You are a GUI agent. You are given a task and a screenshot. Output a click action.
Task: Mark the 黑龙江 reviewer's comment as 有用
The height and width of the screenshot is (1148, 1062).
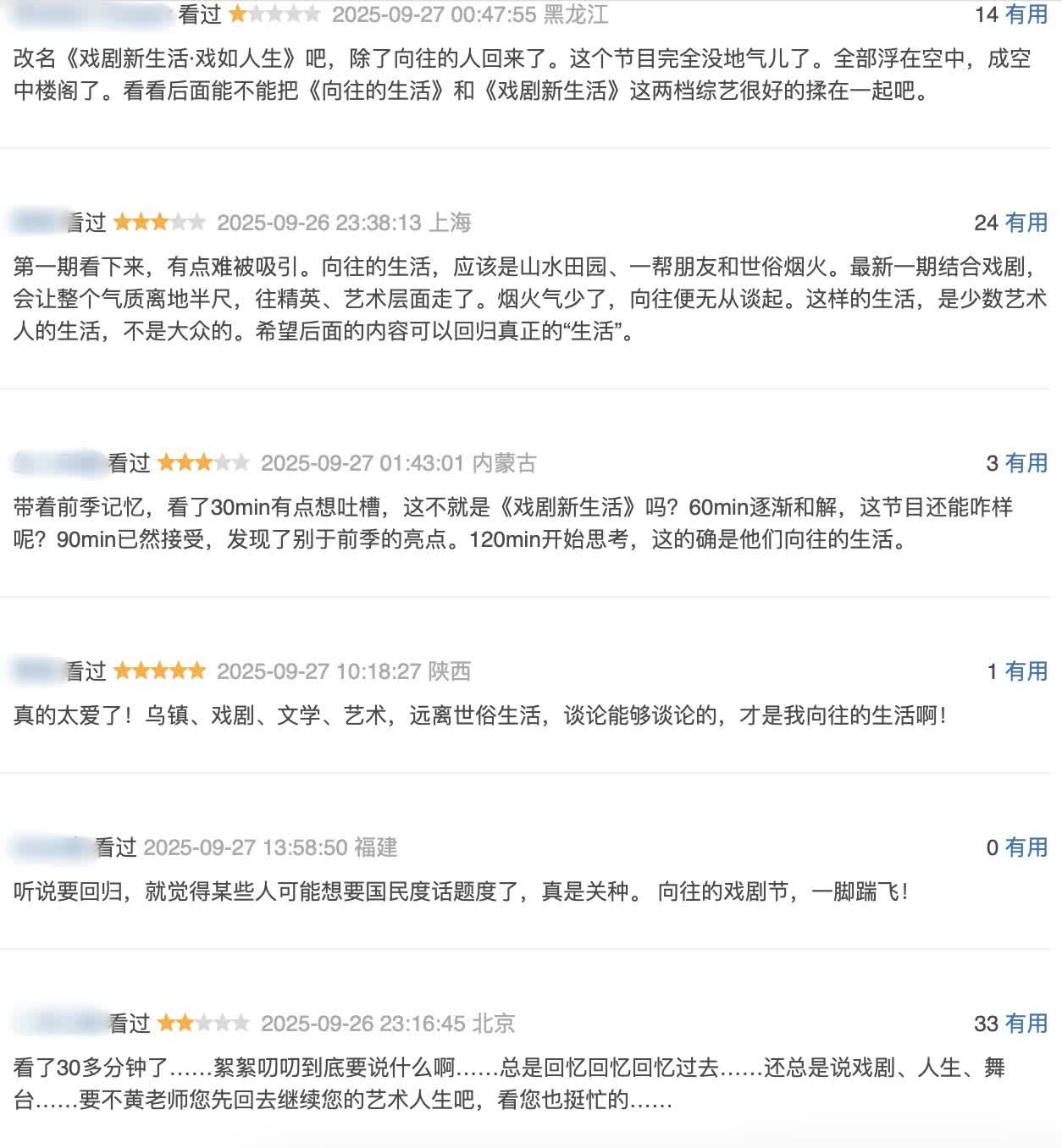pyautogui.click(x=1026, y=14)
